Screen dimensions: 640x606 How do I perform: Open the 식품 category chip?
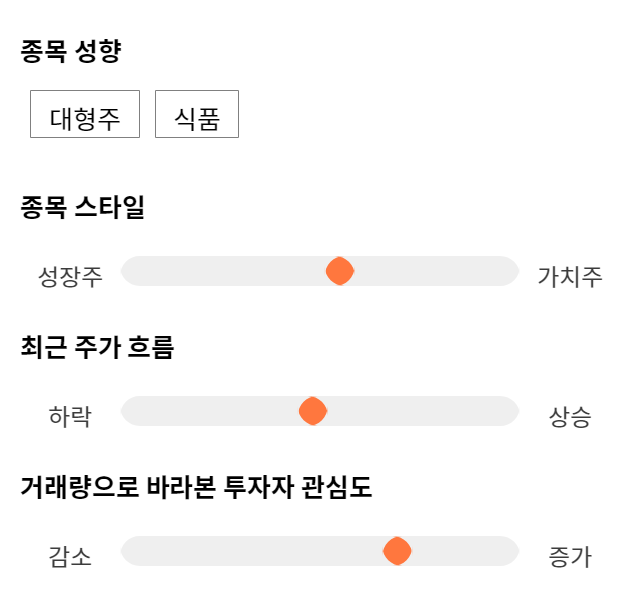197,114
